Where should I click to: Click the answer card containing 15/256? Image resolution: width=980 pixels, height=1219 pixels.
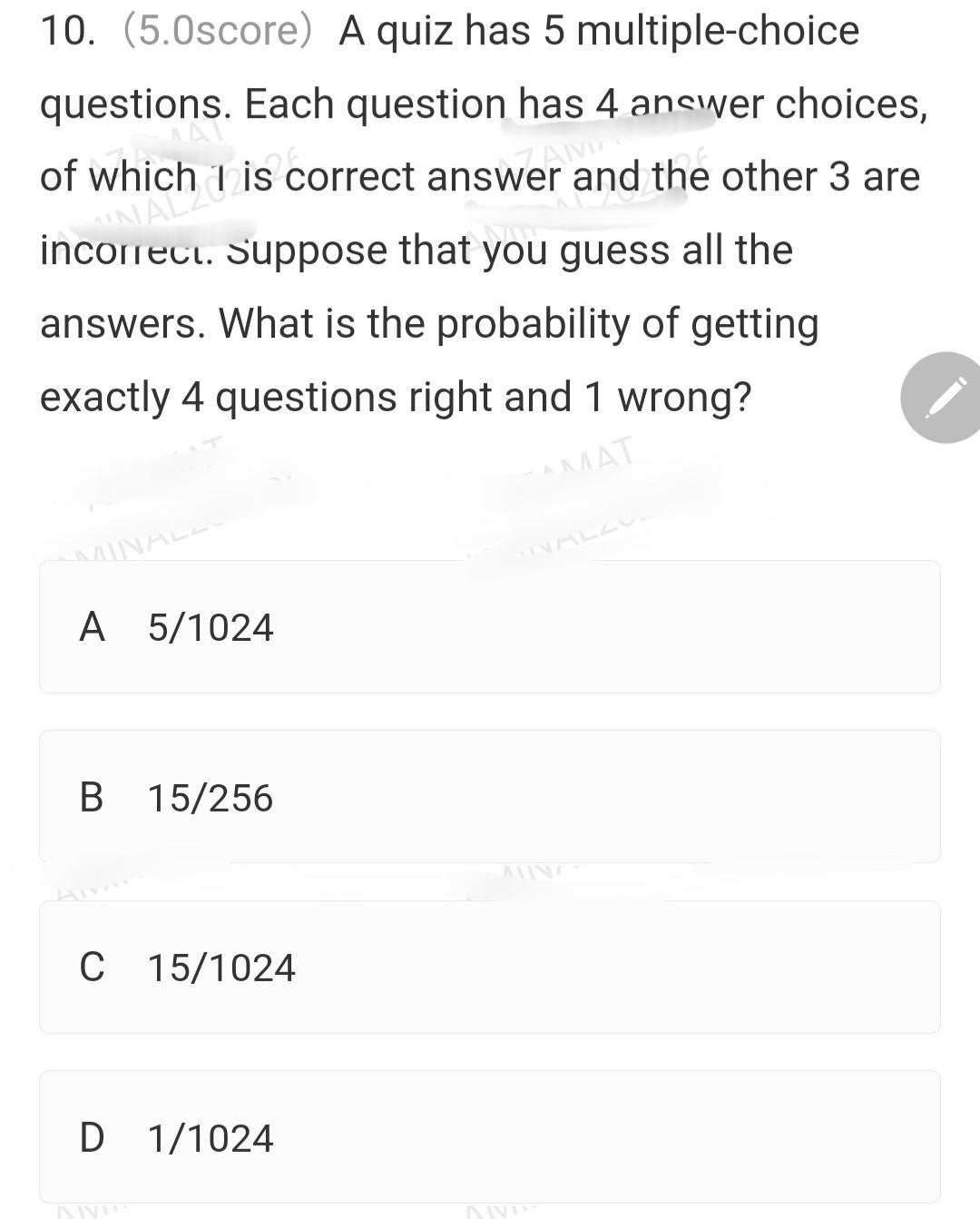pos(490,796)
